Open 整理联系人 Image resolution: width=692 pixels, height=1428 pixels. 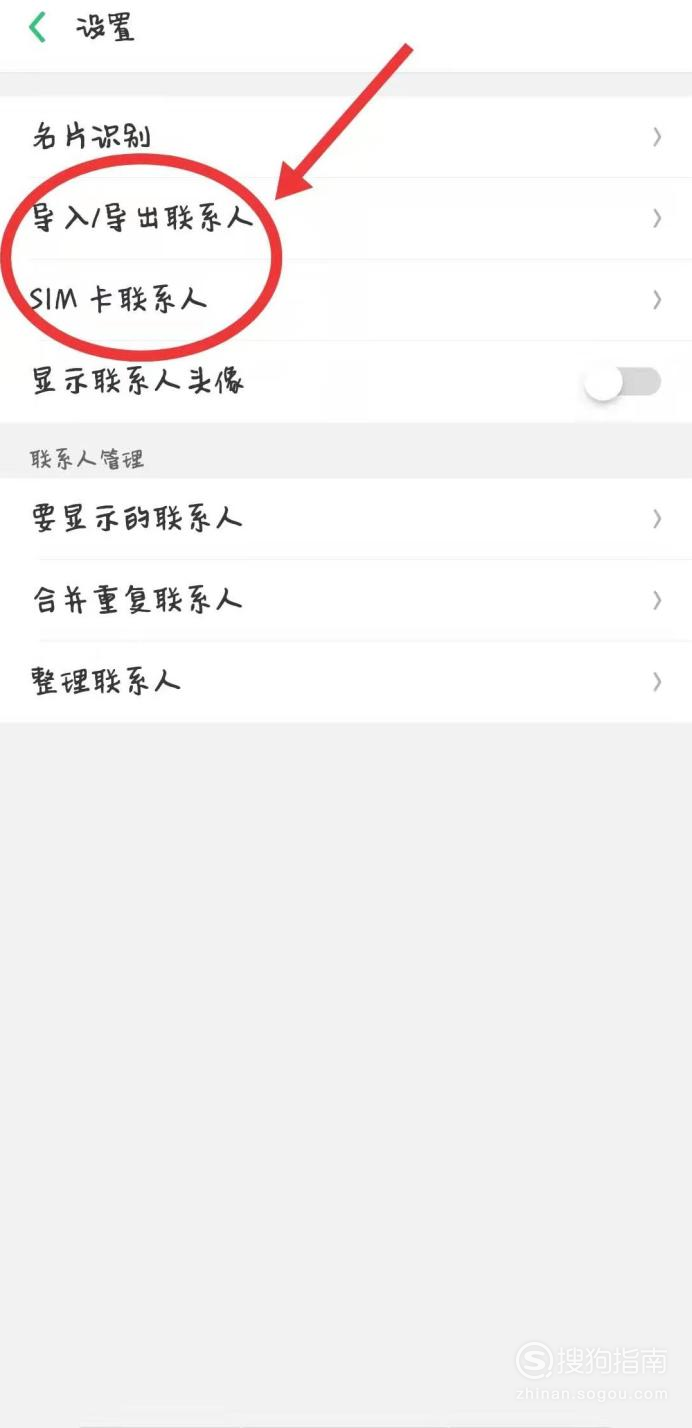(346, 682)
